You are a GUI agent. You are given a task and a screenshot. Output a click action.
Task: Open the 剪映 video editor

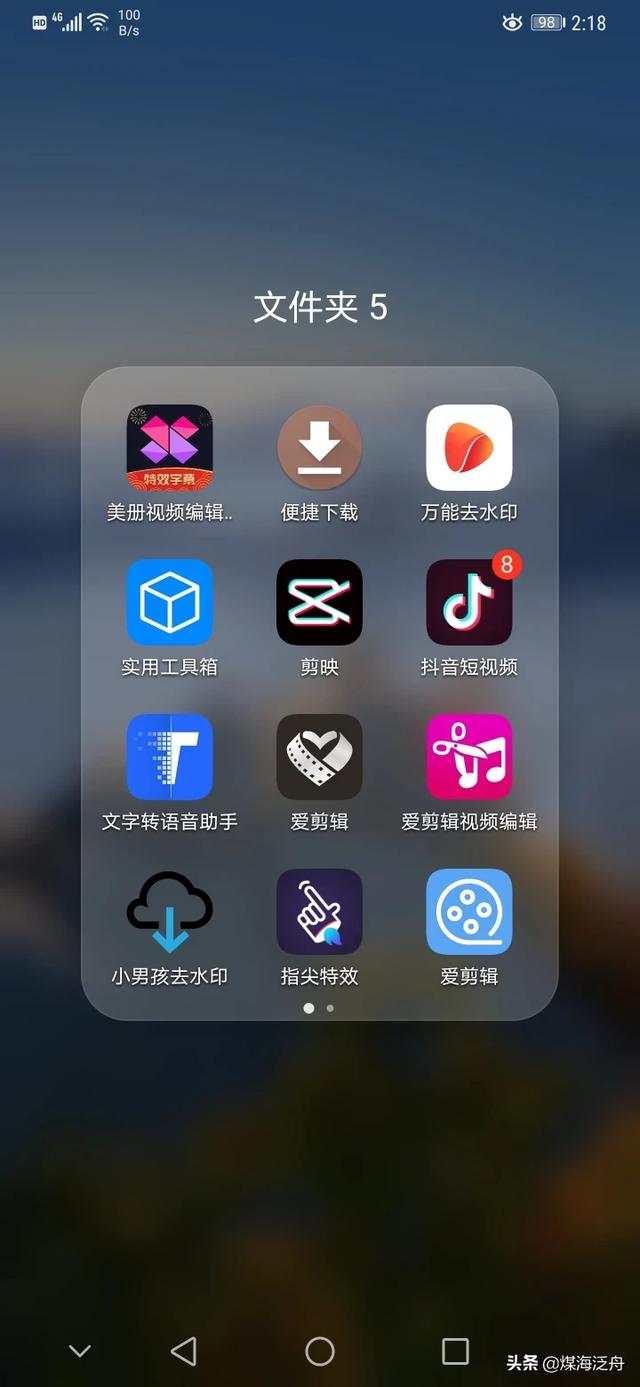(319, 602)
